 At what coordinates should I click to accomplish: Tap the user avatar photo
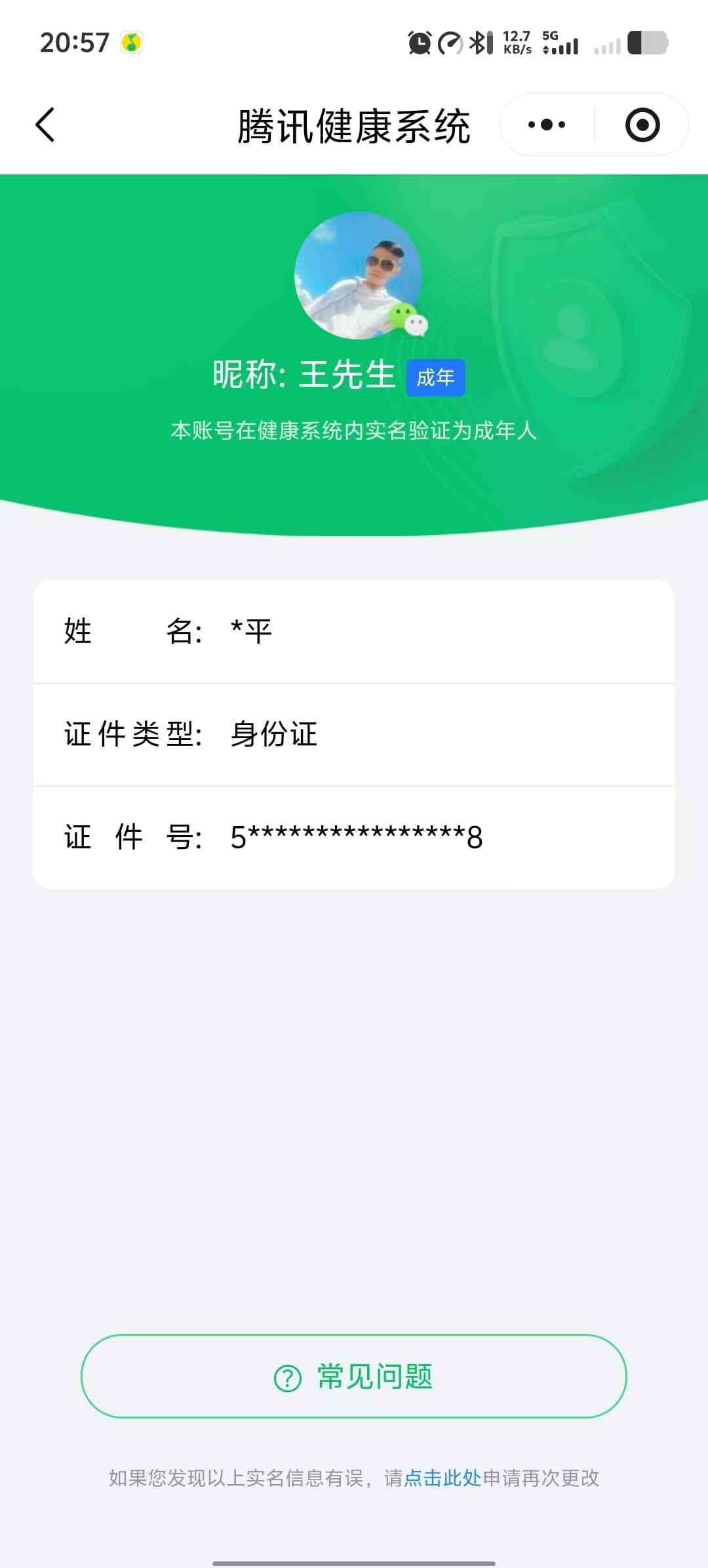pyautogui.click(x=357, y=275)
